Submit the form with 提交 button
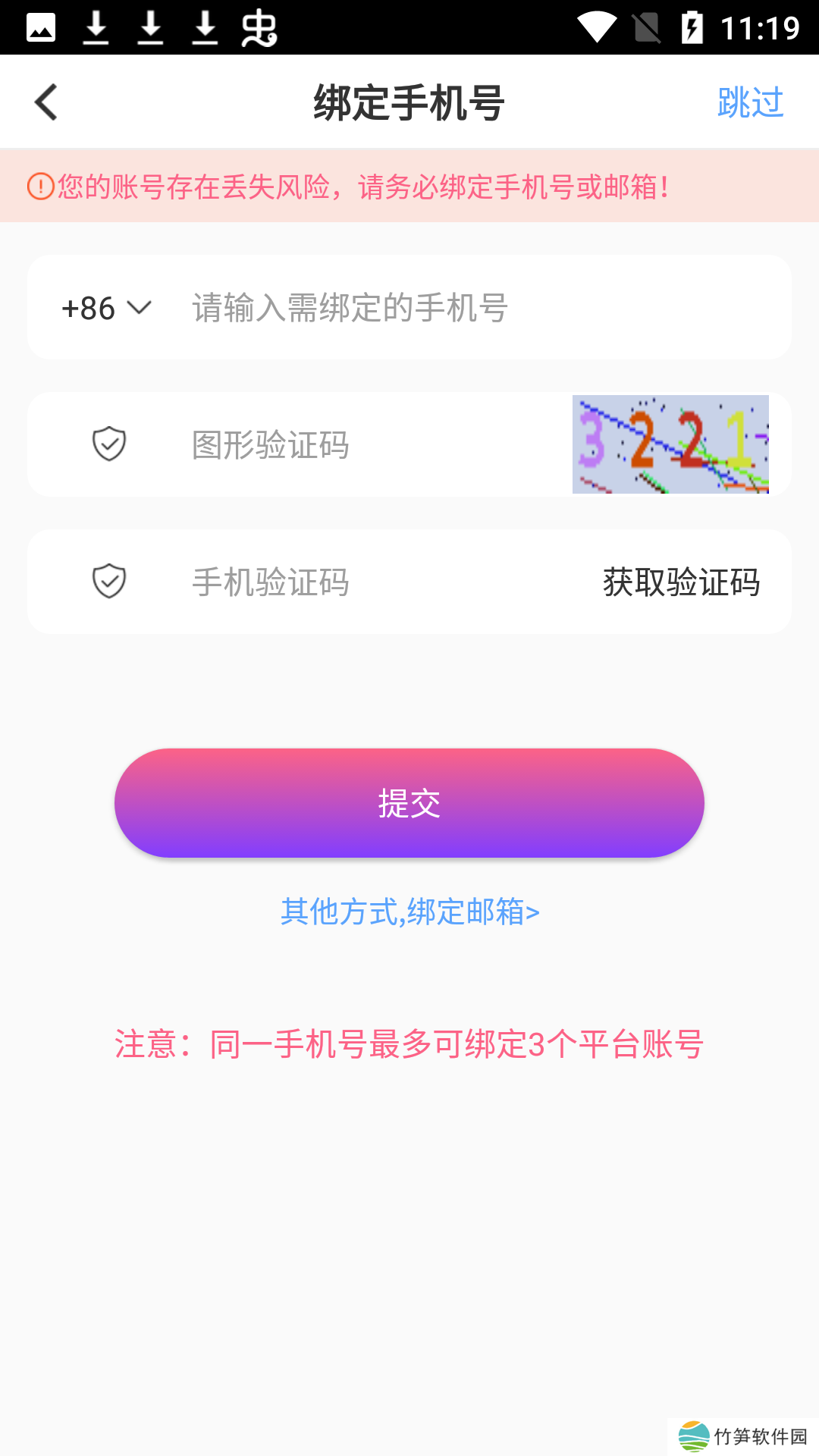This screenshot has width=819, height=1456. click(x=409, y=803)
